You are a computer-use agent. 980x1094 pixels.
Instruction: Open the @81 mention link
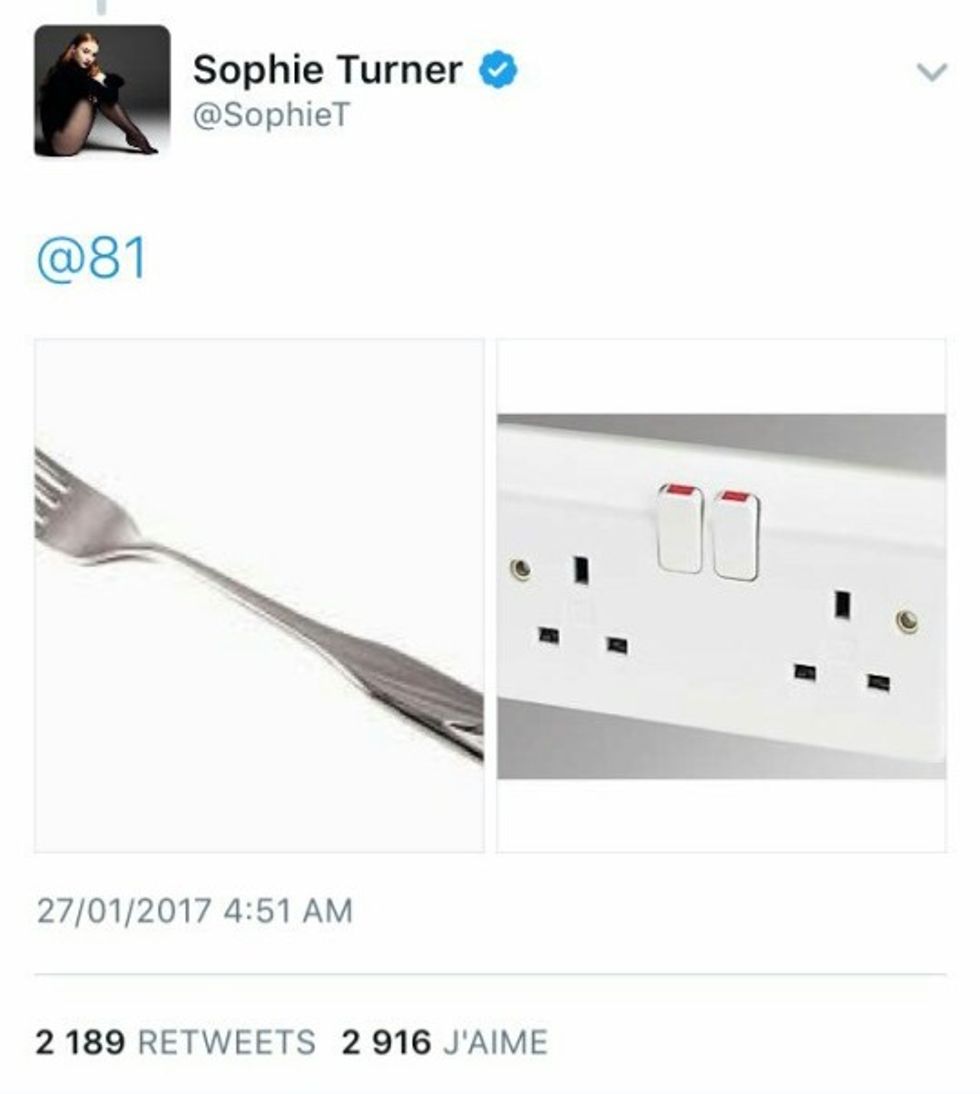coord(92,258)
